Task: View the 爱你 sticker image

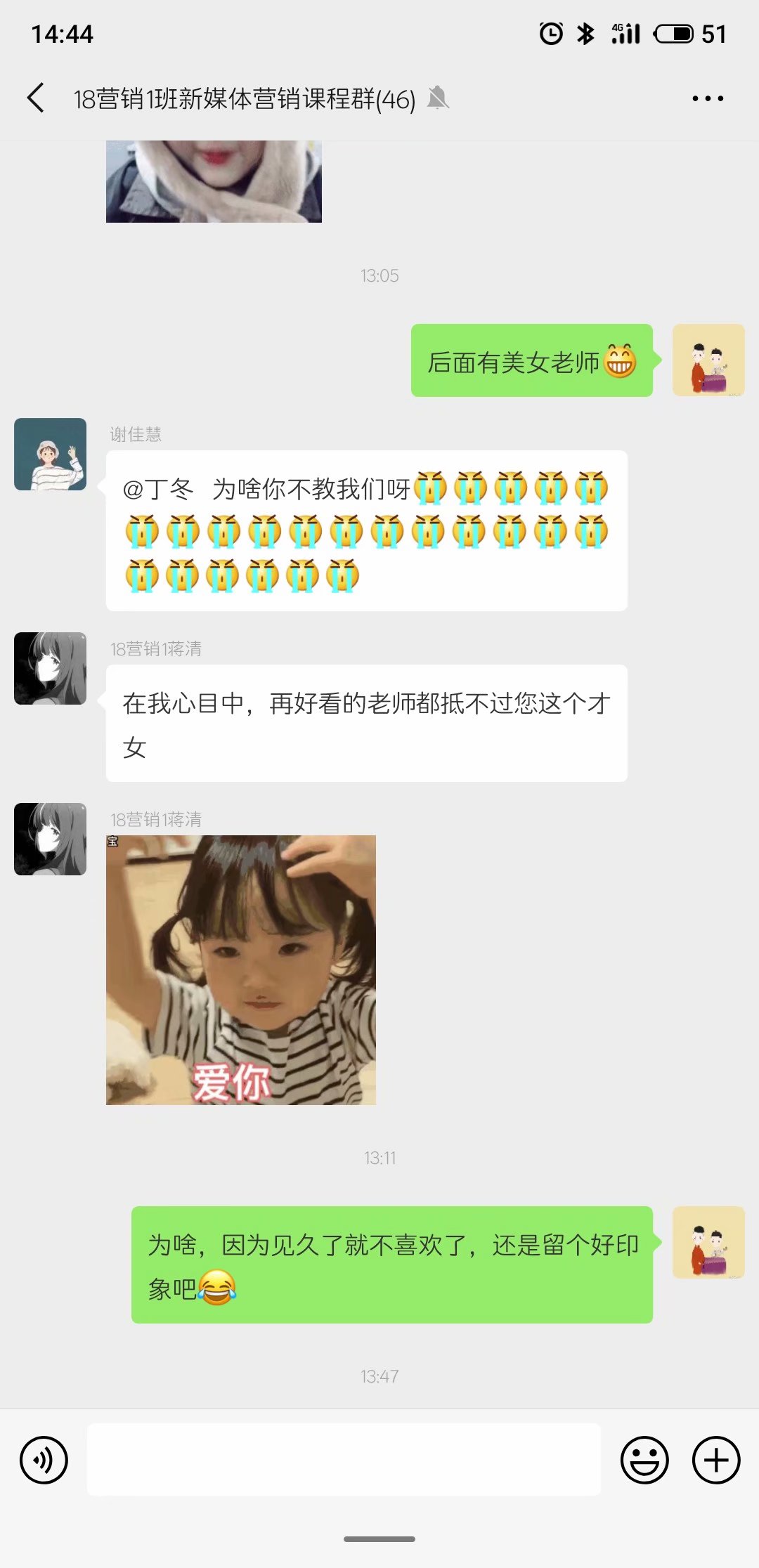Action: pyautogui.click(x=240, y=969)
